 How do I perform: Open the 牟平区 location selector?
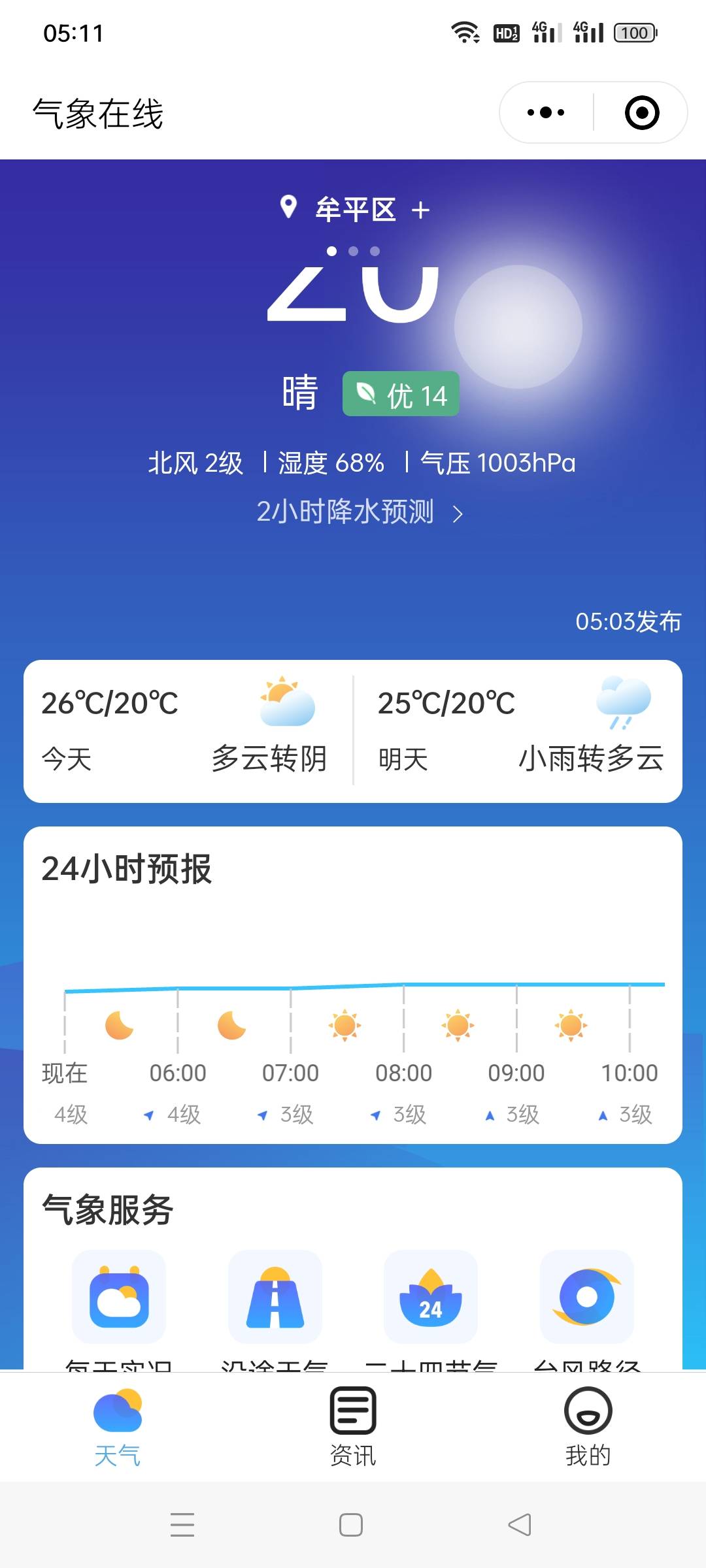(355, 210)
